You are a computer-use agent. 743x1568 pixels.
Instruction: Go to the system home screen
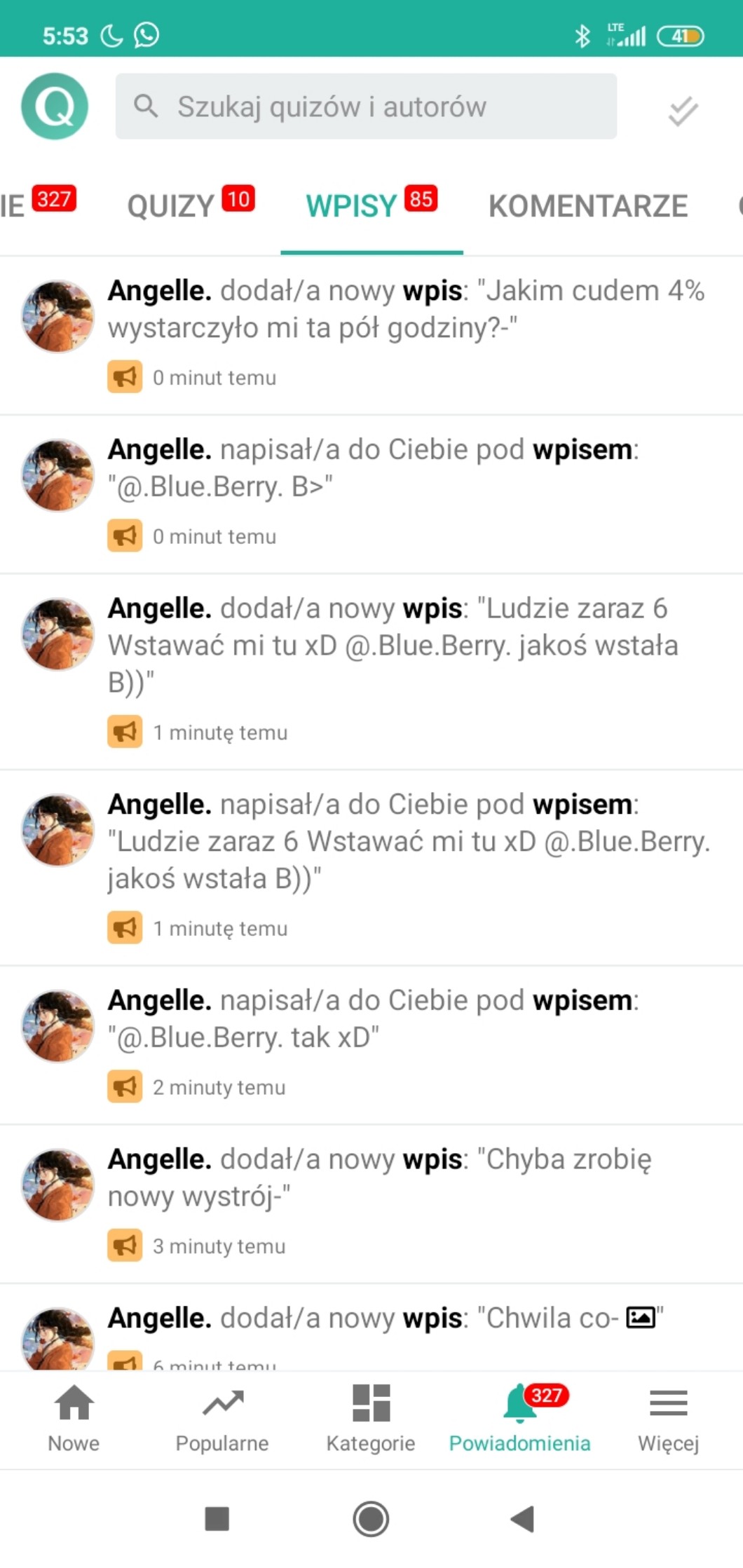coord(371,1519)
